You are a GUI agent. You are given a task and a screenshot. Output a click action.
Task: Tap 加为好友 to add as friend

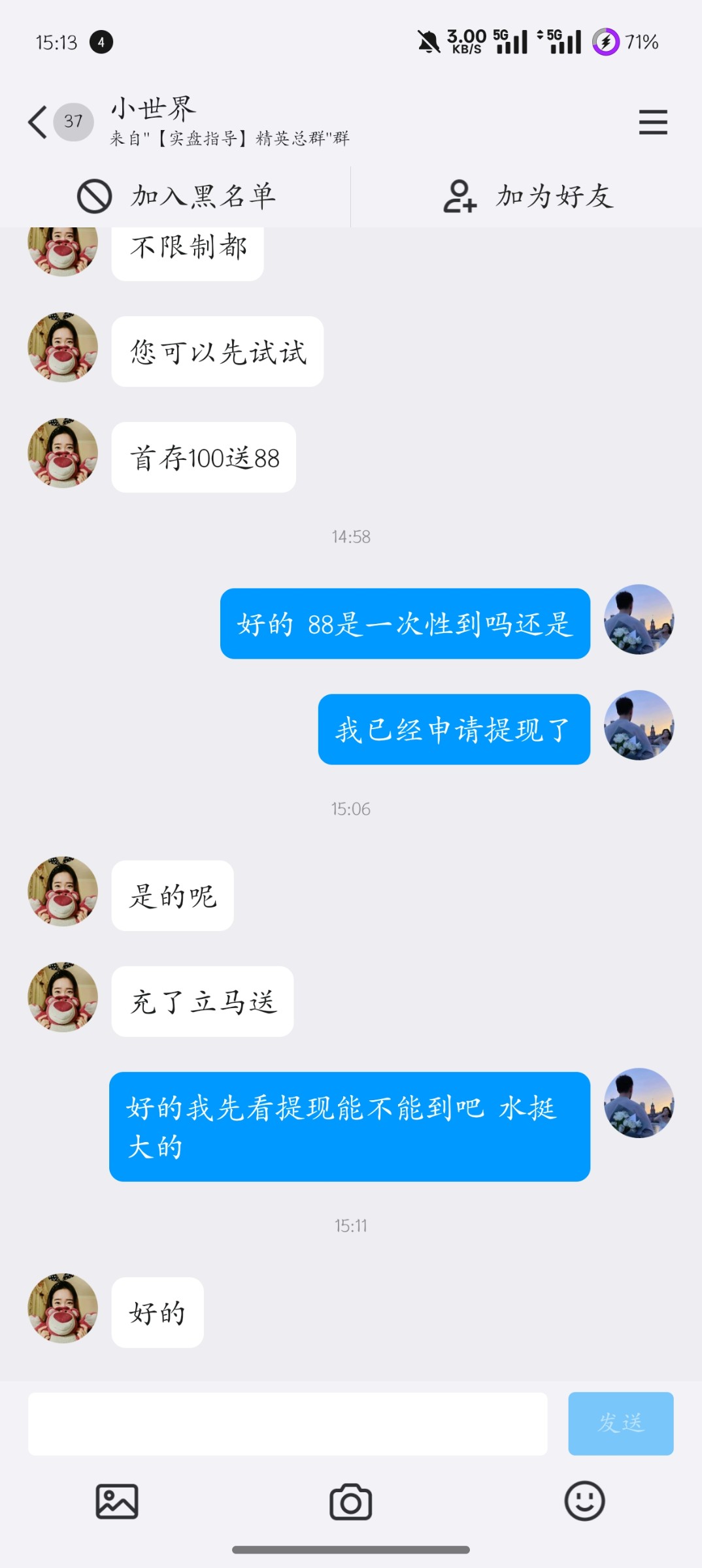tap(554, 196)
